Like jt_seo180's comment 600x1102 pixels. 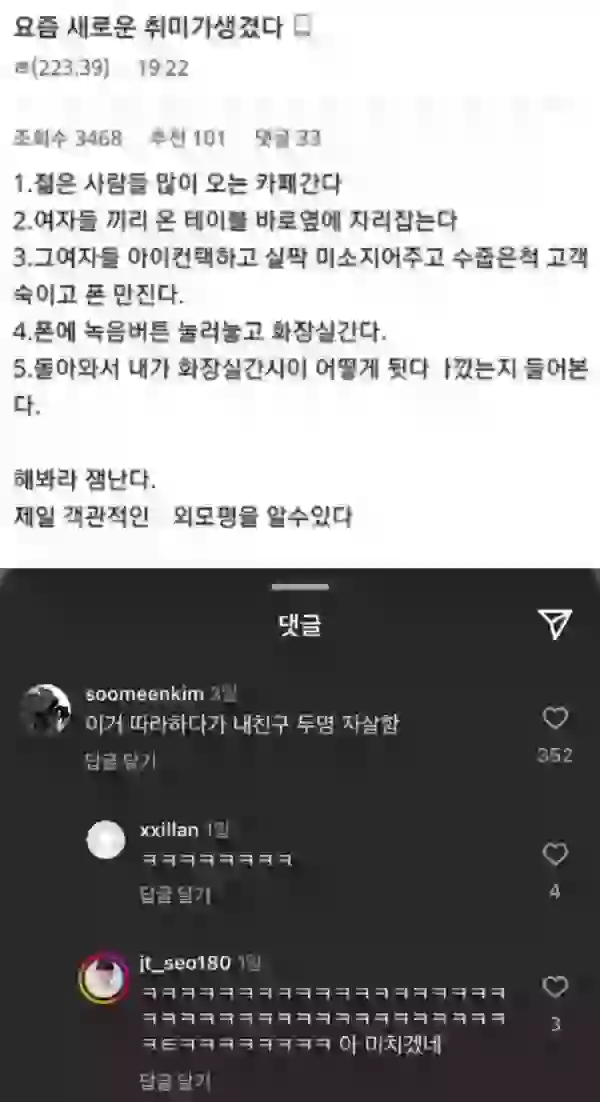point(555,987)
